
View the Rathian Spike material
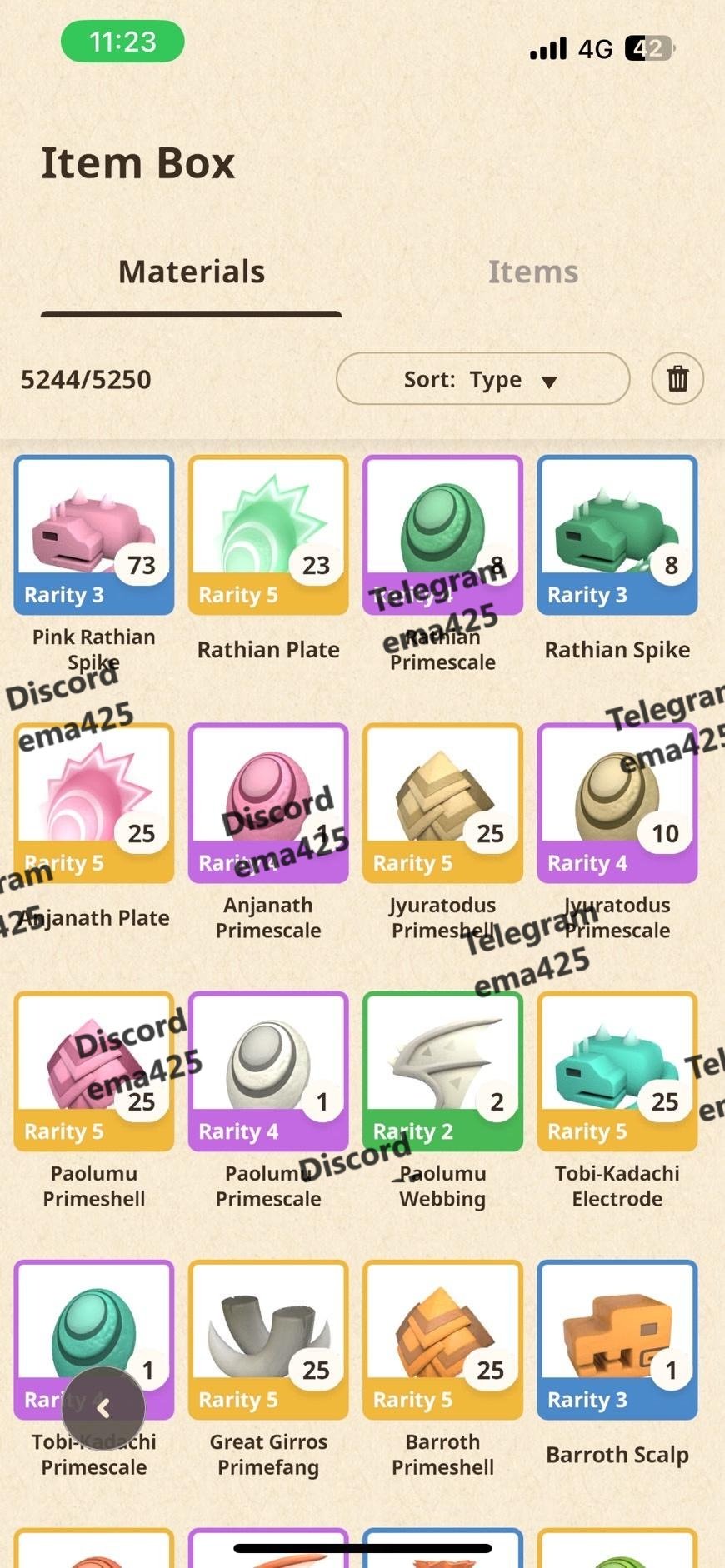tap(617, 535)
